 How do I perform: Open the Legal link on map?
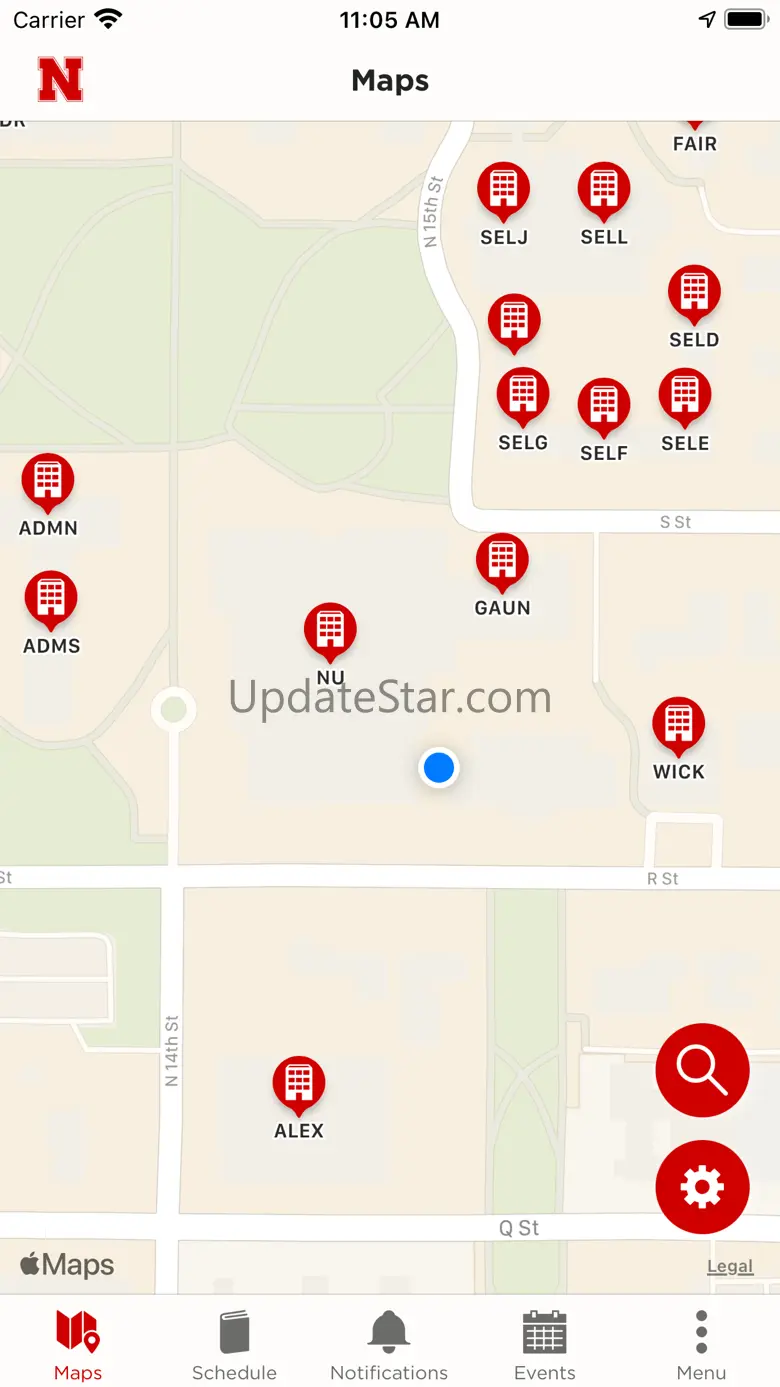pyautogui.click(x=730, y=1266)
